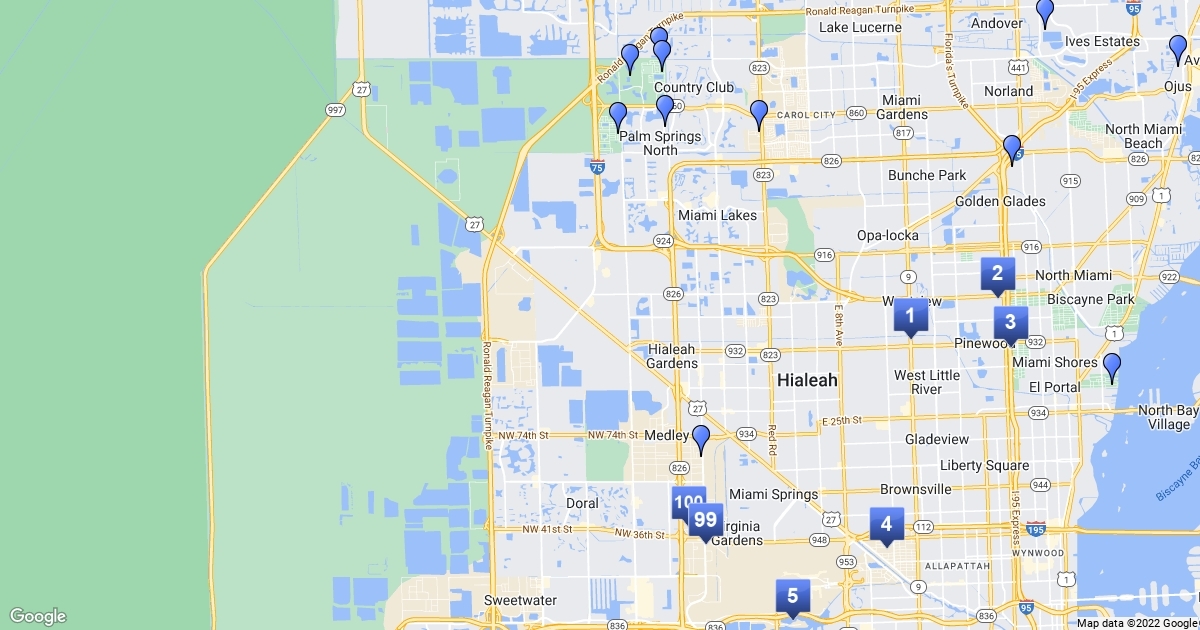Select map marker number 4 near Allapattah
The height and width of the screenshot is (630, 1200).
886,525
